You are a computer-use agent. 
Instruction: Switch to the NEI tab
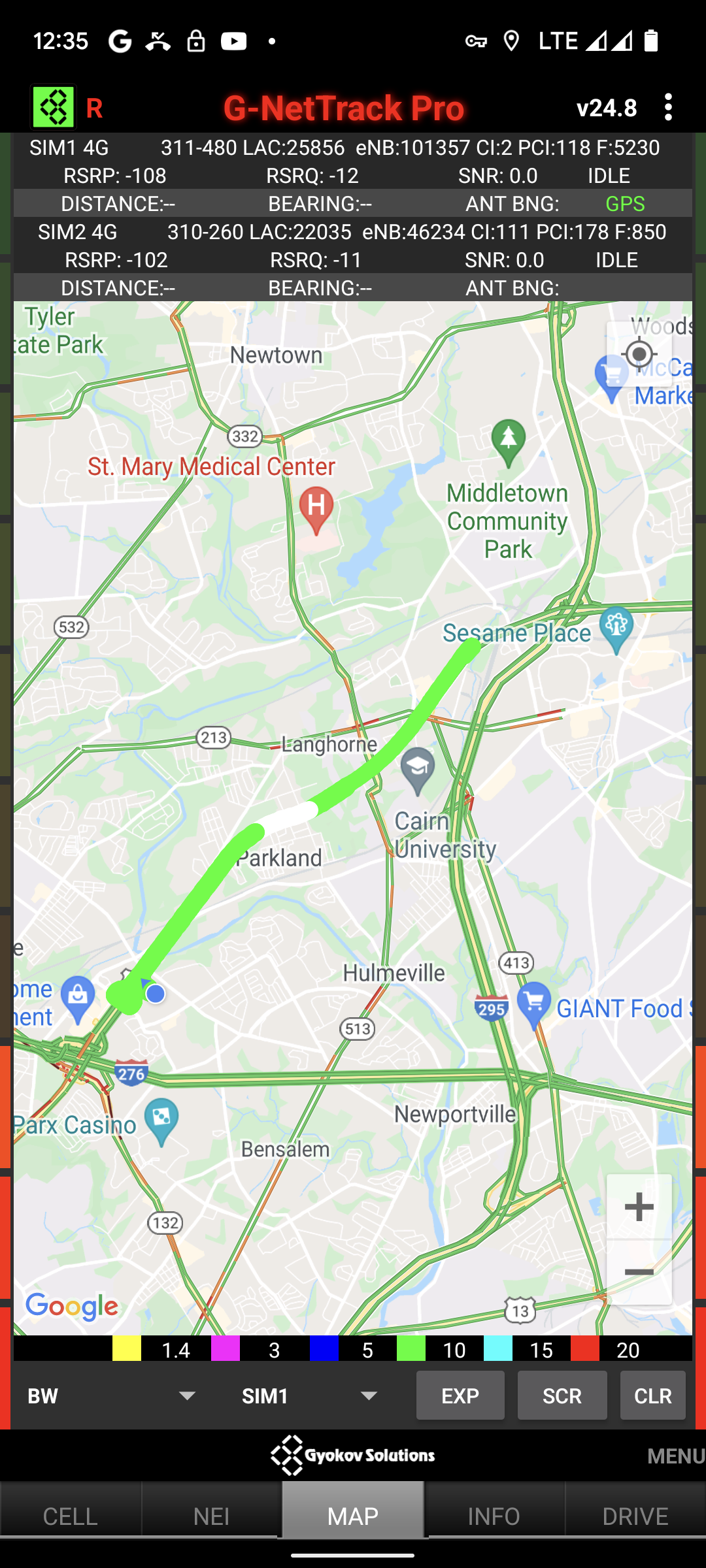[211, 1516]
